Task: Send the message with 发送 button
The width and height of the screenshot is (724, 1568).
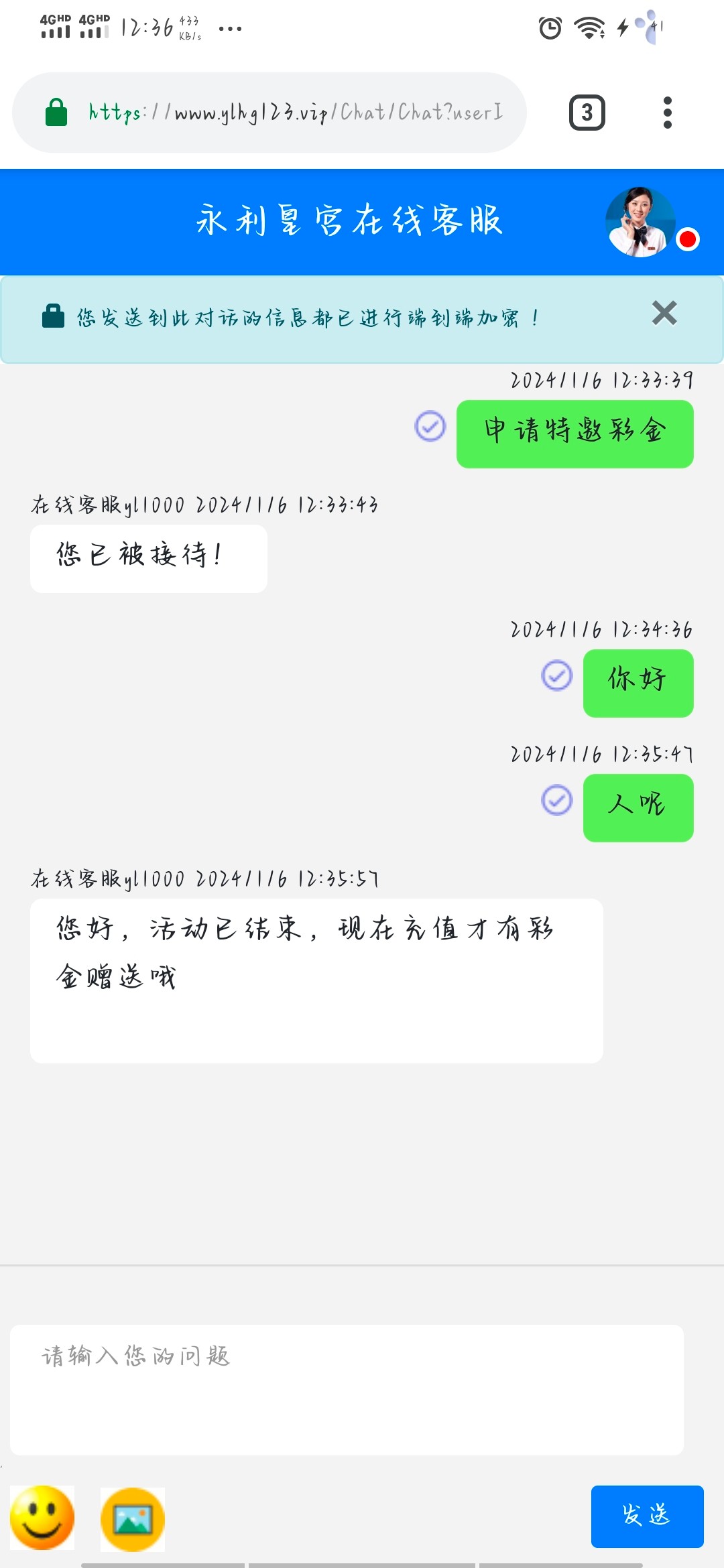Action: click(647, 1516)
